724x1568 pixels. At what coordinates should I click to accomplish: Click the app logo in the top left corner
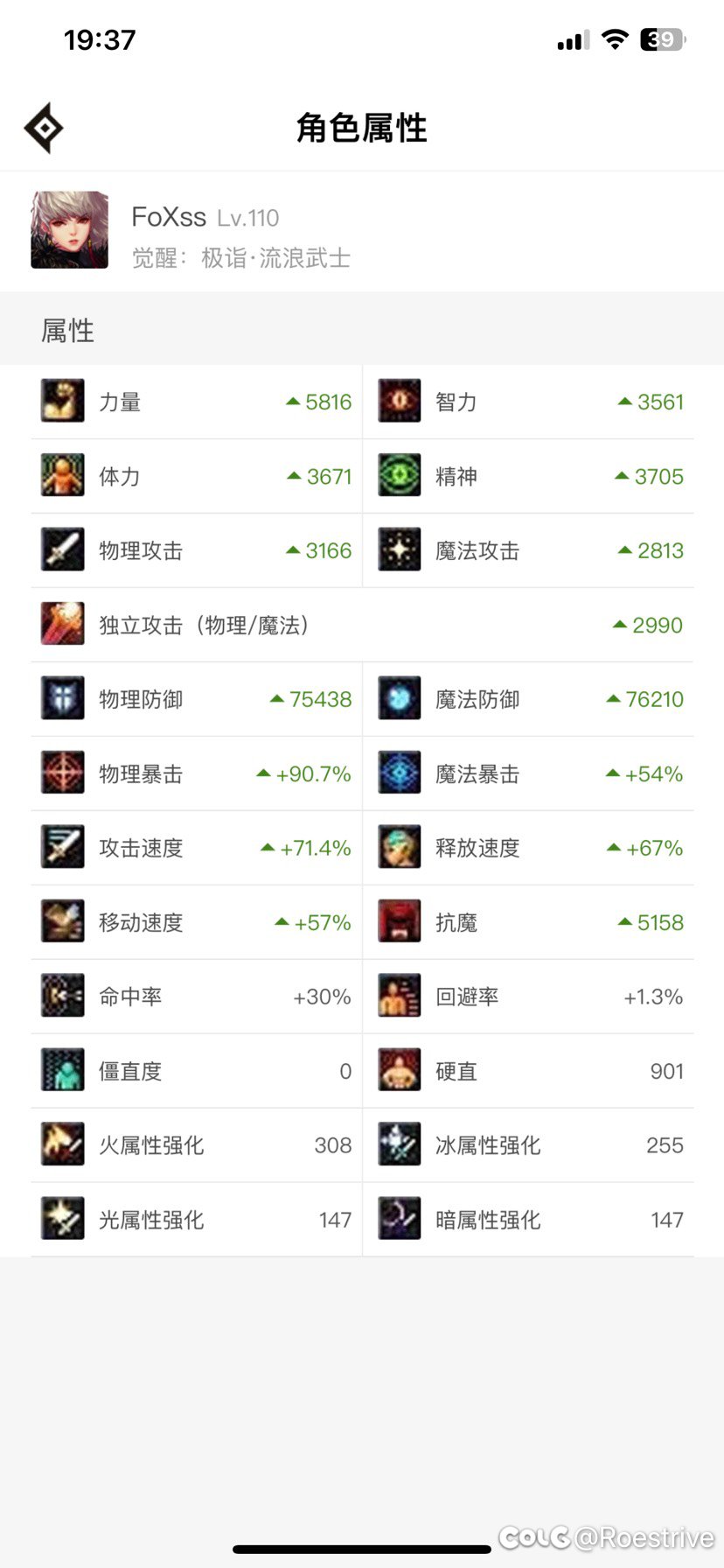click(x=44, y=128)
